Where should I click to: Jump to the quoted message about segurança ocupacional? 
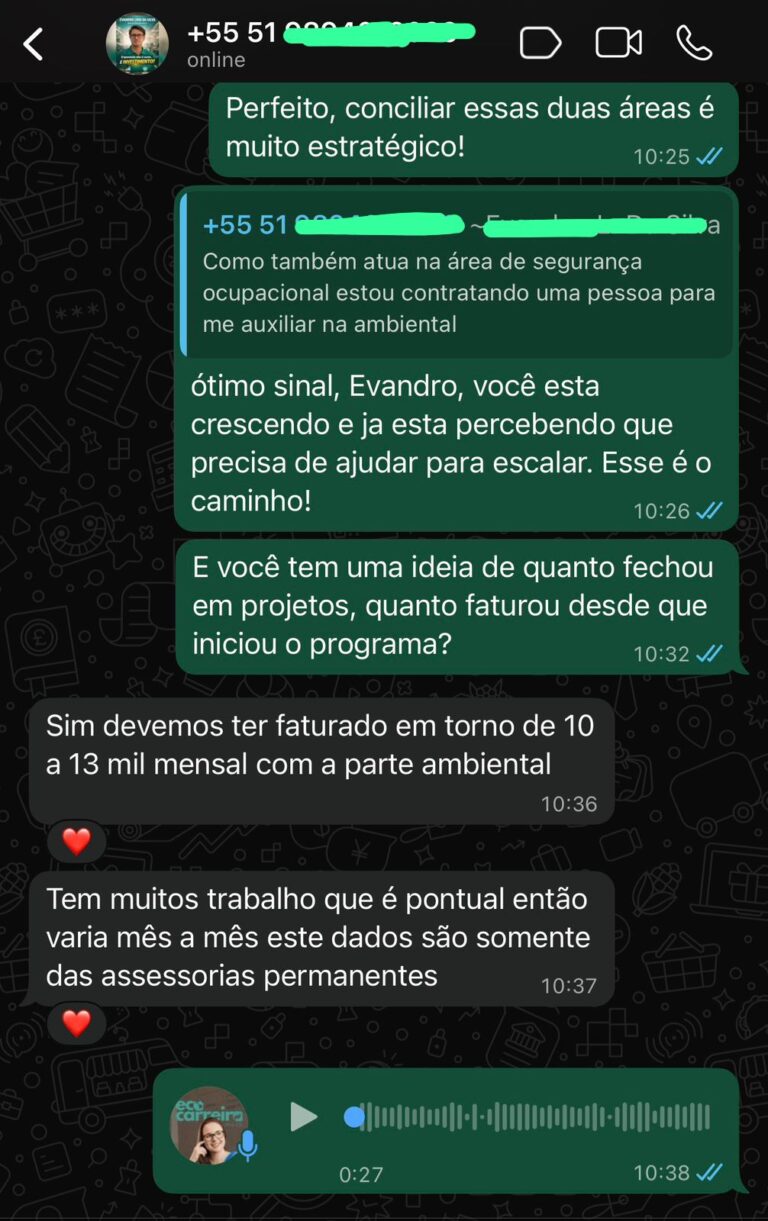tap(458, 274)
